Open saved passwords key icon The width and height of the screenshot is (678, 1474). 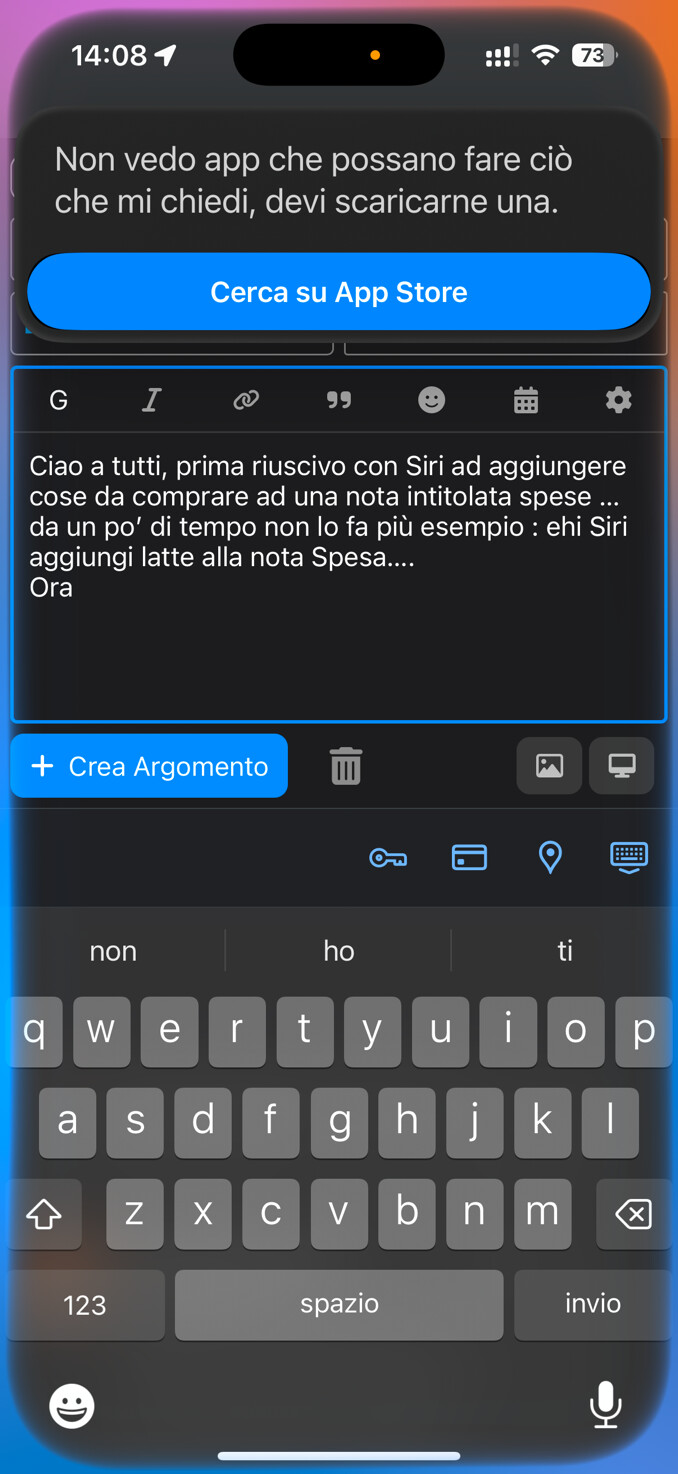pyautogui.click(x=388, y=858)
